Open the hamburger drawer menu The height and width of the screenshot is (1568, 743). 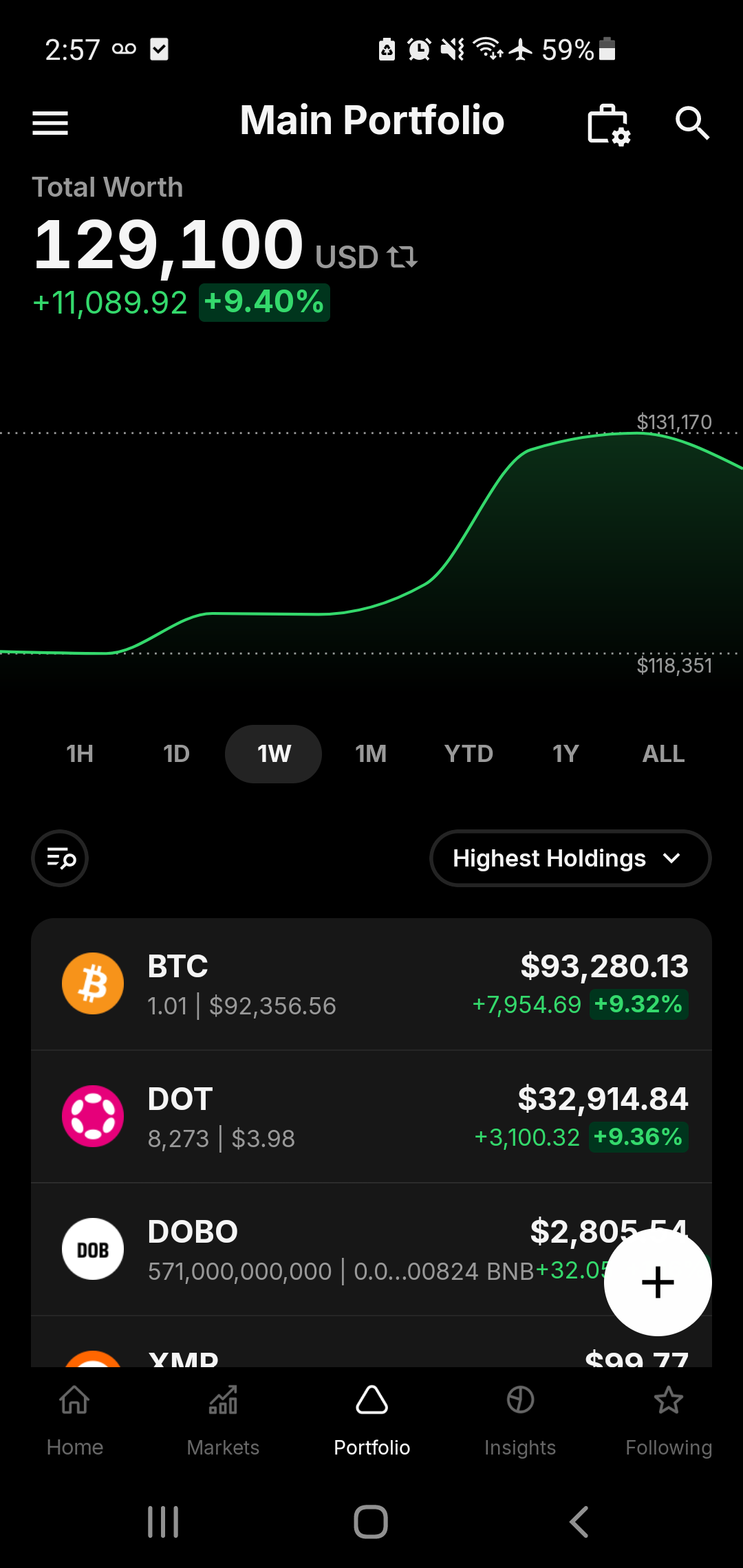click(x=50, y=123)
